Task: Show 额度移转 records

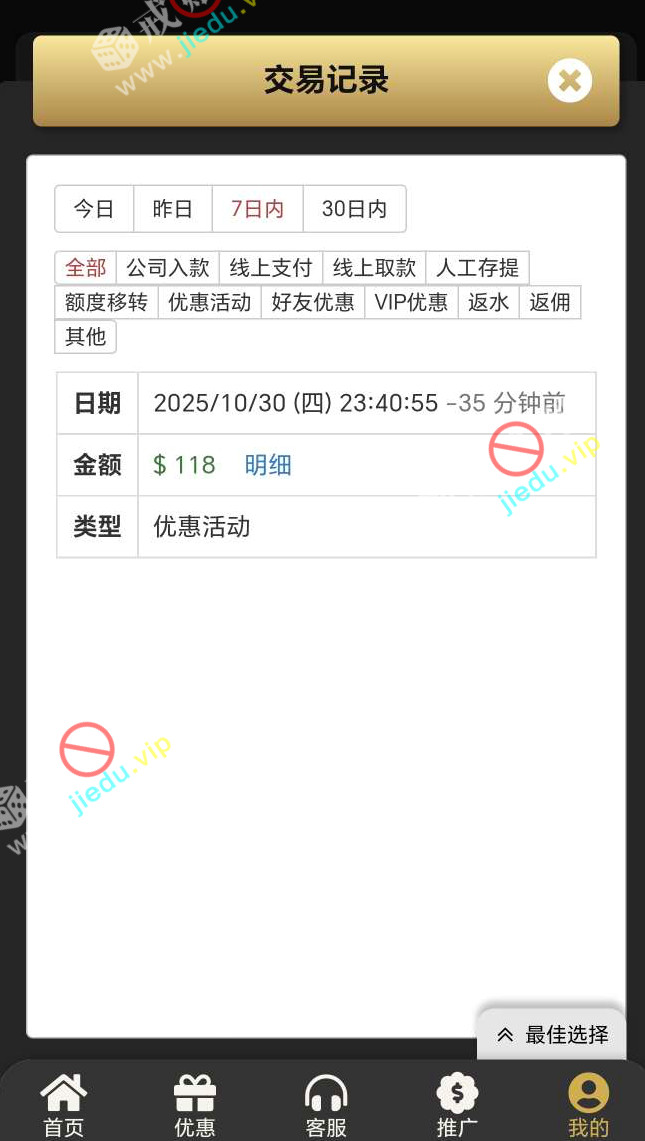Action: [x=106, y=302]
